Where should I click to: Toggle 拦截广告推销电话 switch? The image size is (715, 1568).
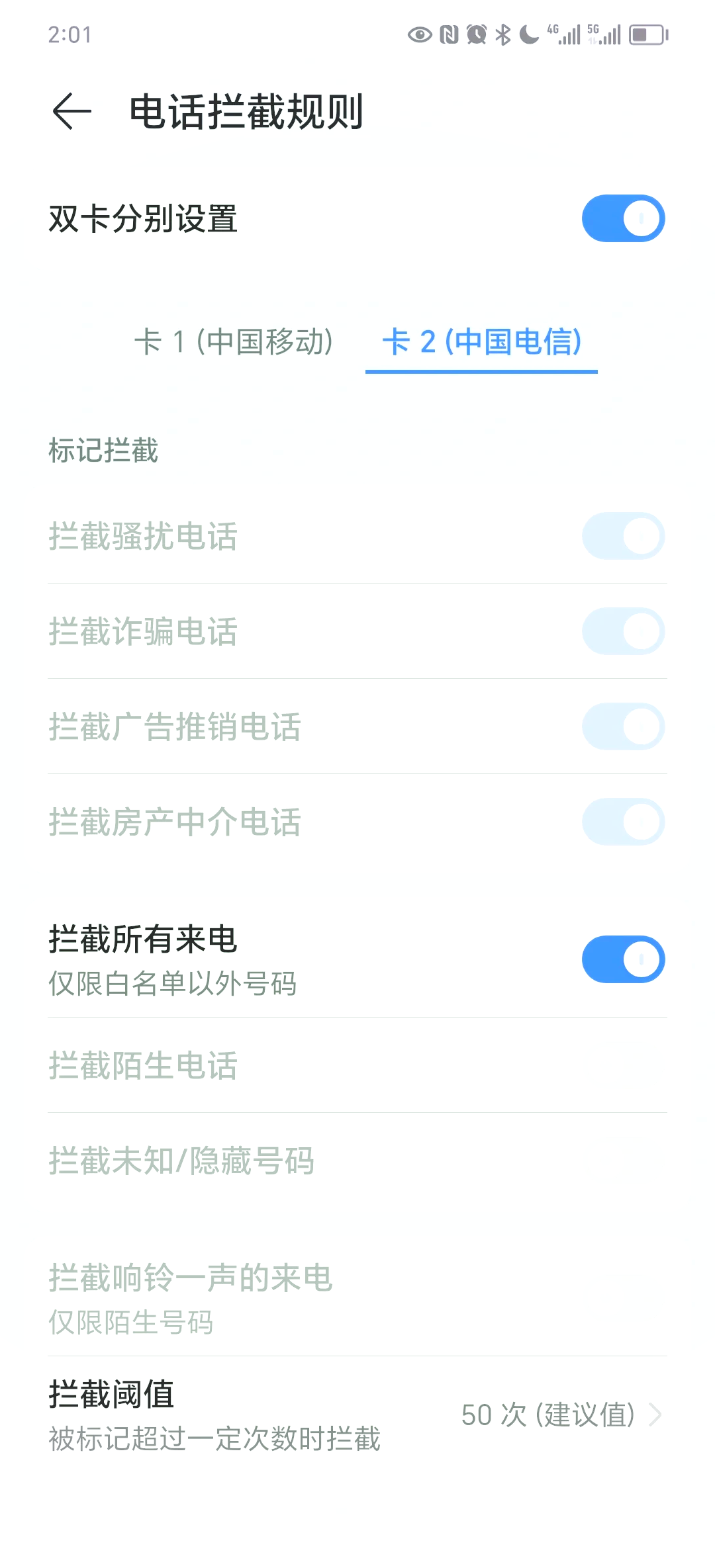click(x=623, y=726)
